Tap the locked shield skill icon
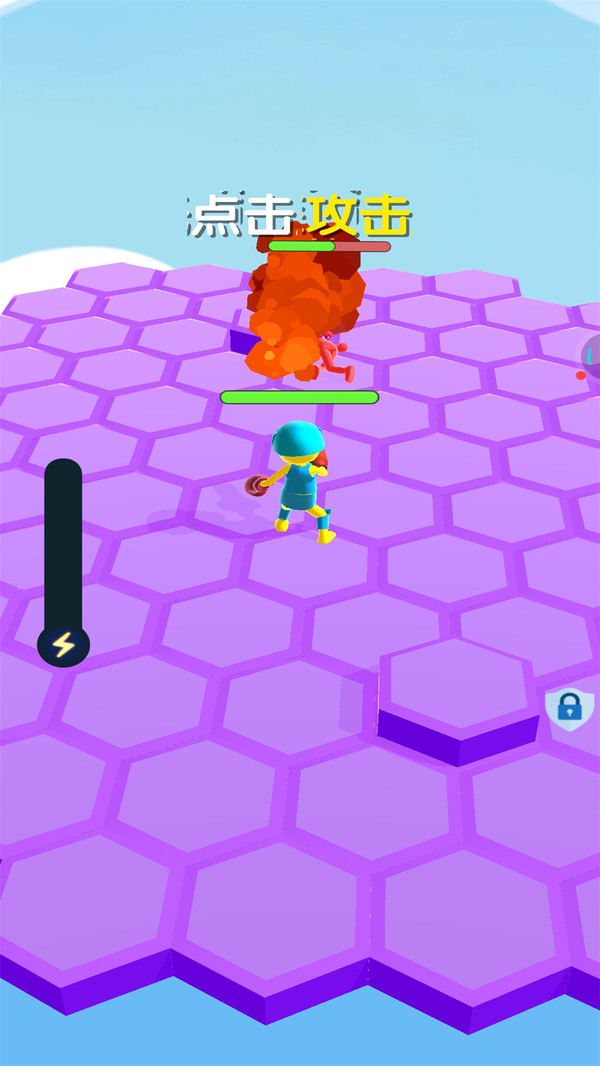600x1066 pixels. coord(569,709)
